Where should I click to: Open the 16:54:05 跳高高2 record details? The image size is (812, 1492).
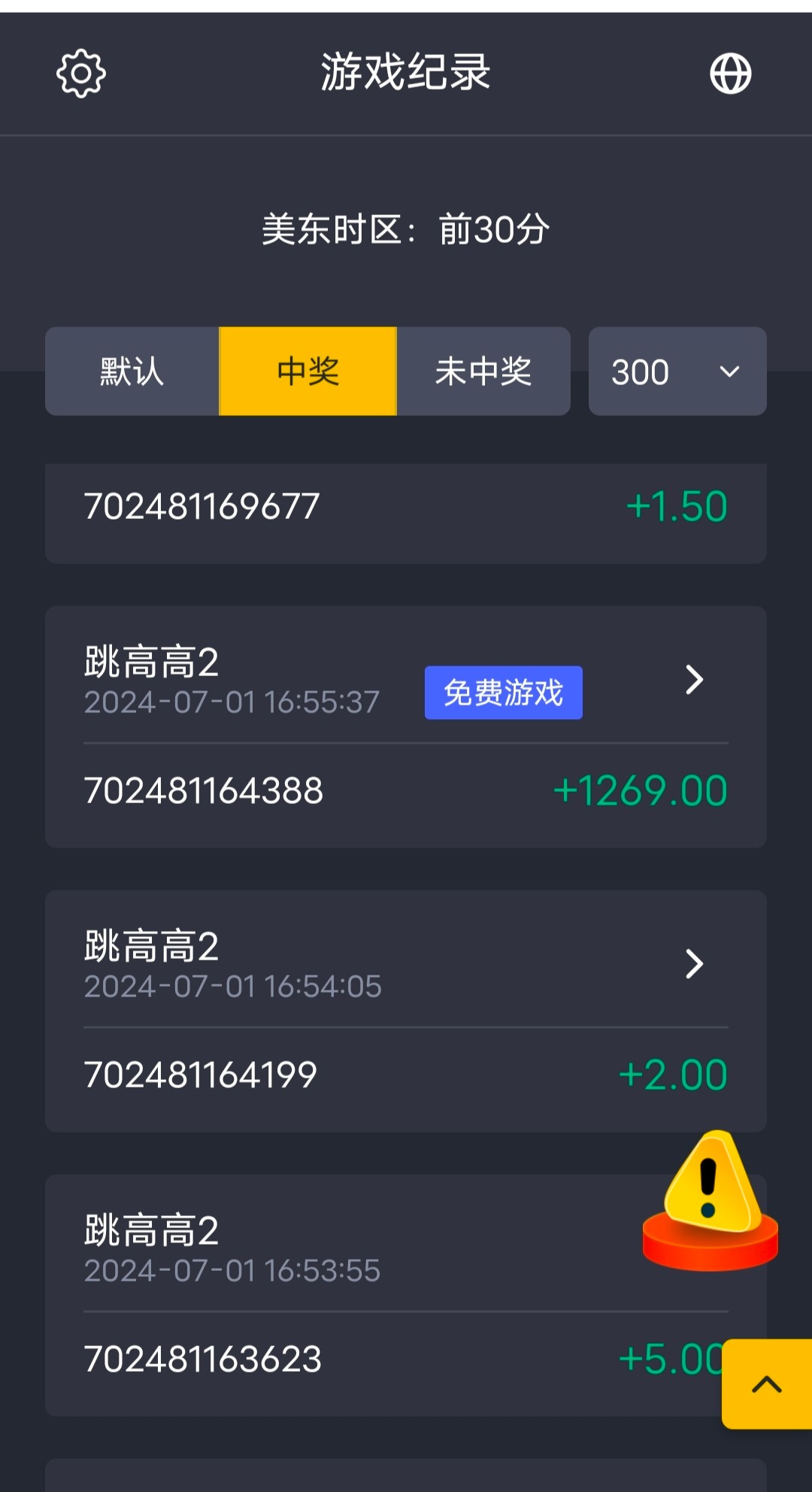(x=694, y=963)
